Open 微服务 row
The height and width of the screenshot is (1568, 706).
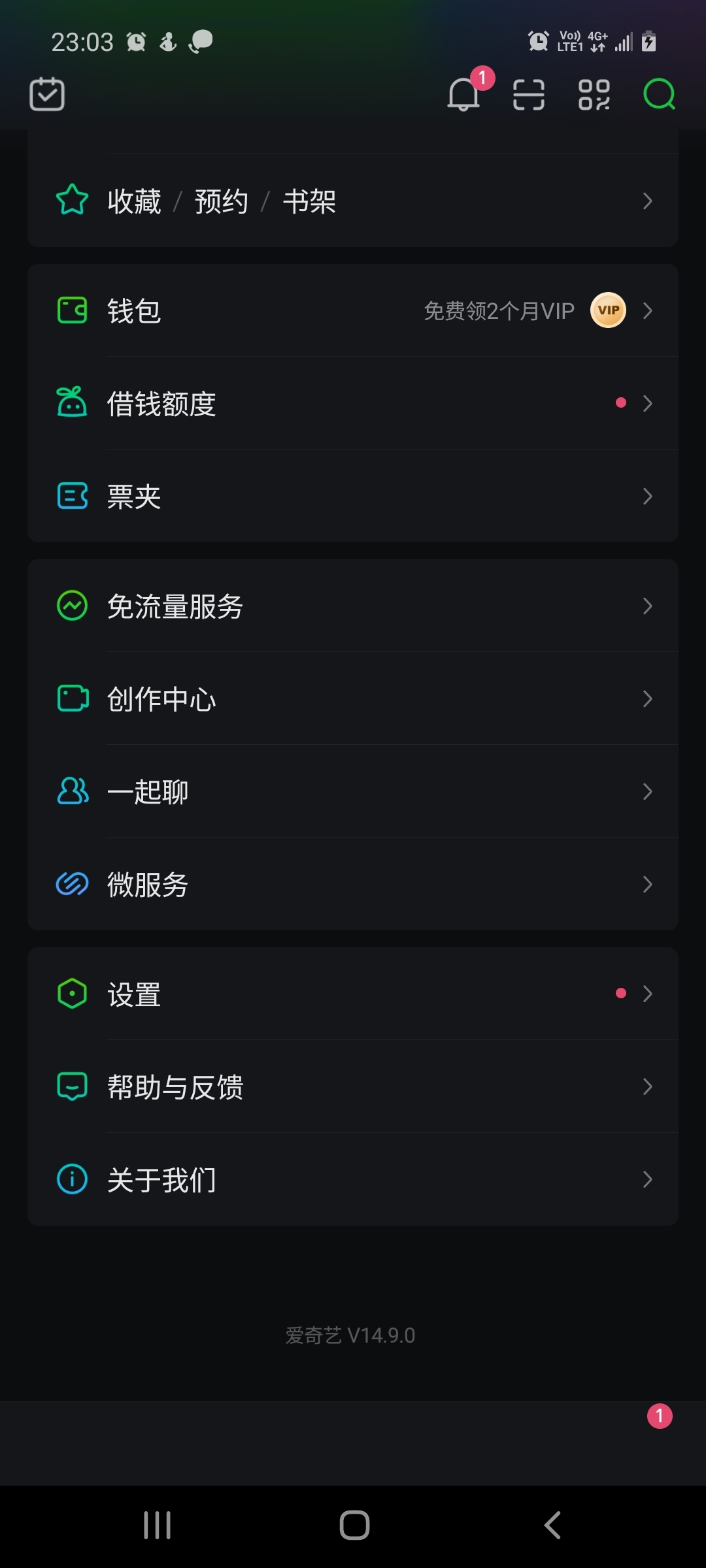click(x=353, y=884)
